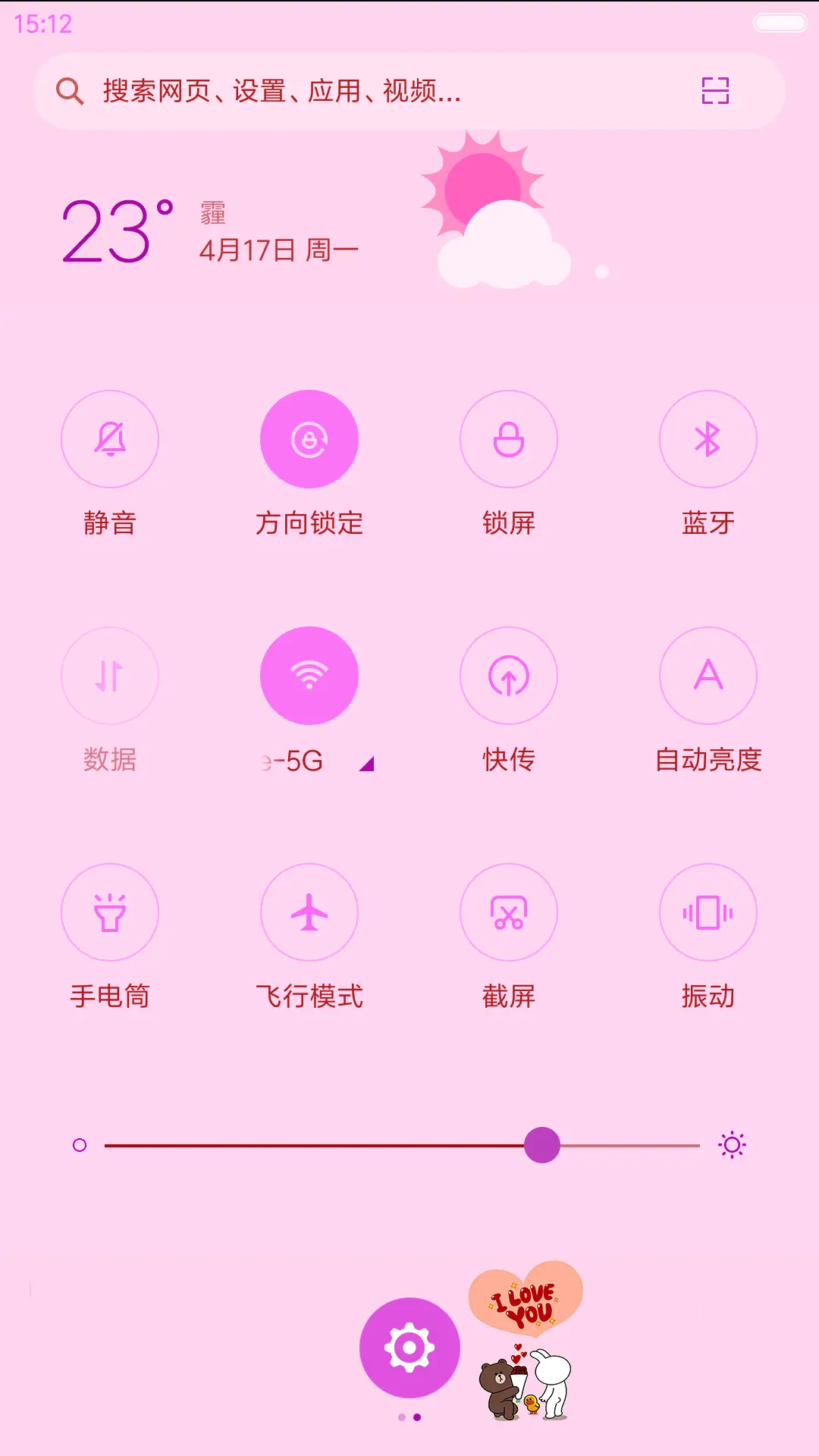Take a 截屏 screenshot
The width and height of the screenshot is (819, 1456).
point(509,912)
